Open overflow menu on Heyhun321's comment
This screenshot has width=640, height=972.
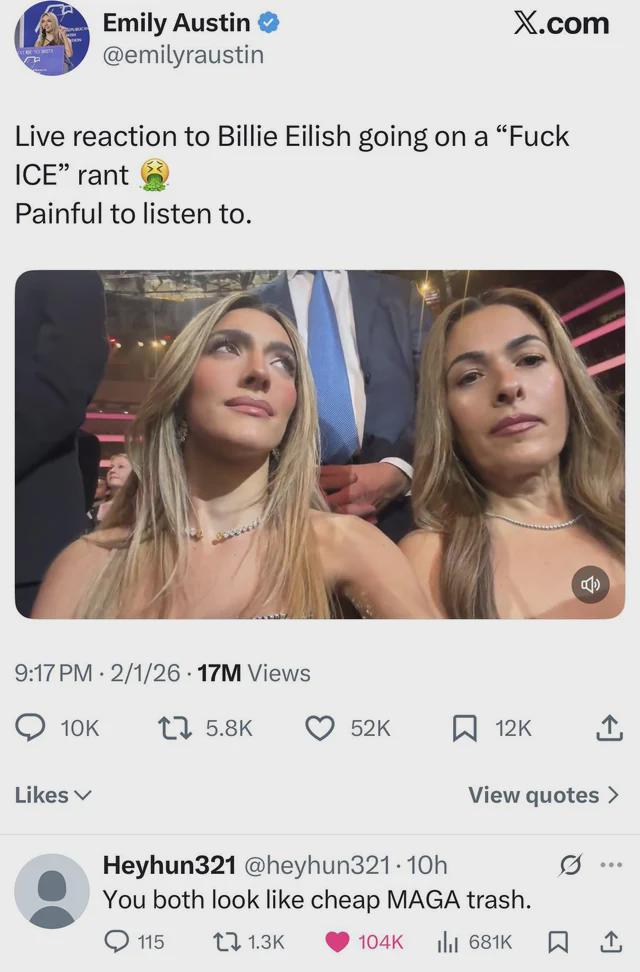[x=611, y=865]
